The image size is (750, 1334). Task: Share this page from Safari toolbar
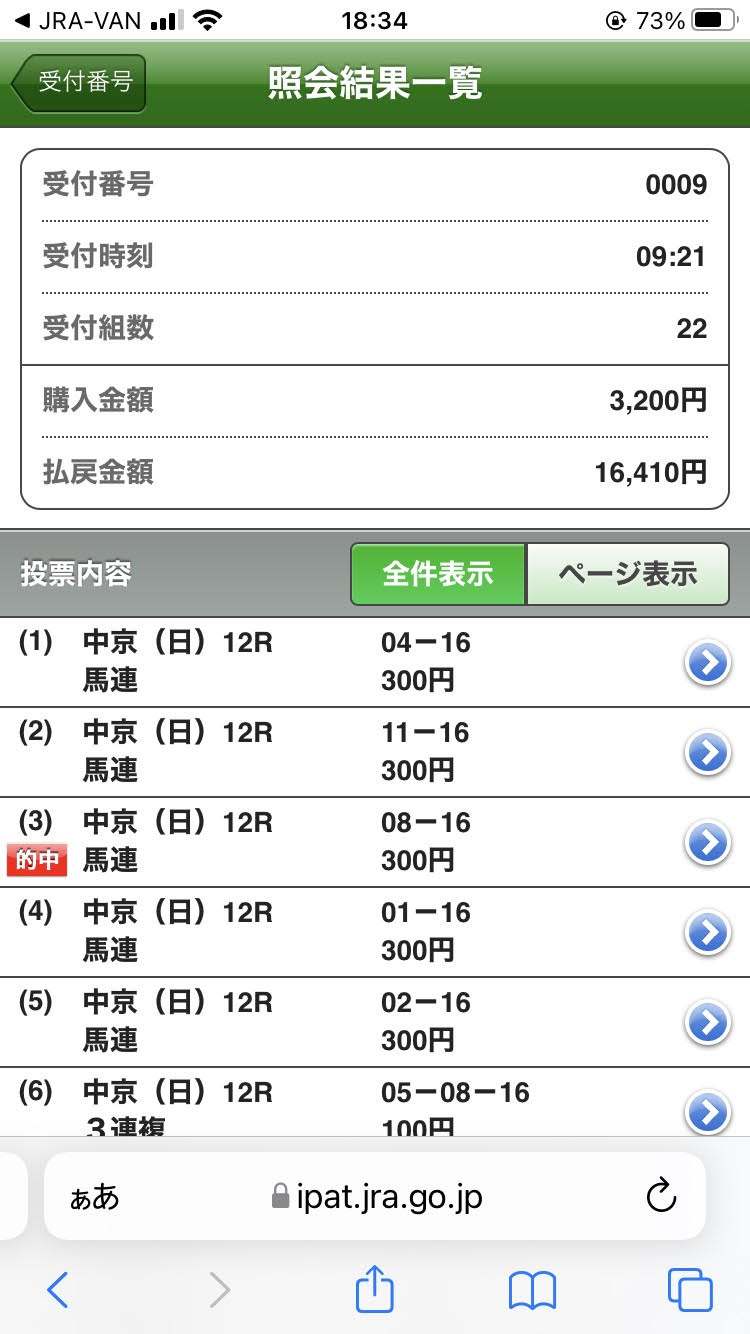(x=375, y=1290)
